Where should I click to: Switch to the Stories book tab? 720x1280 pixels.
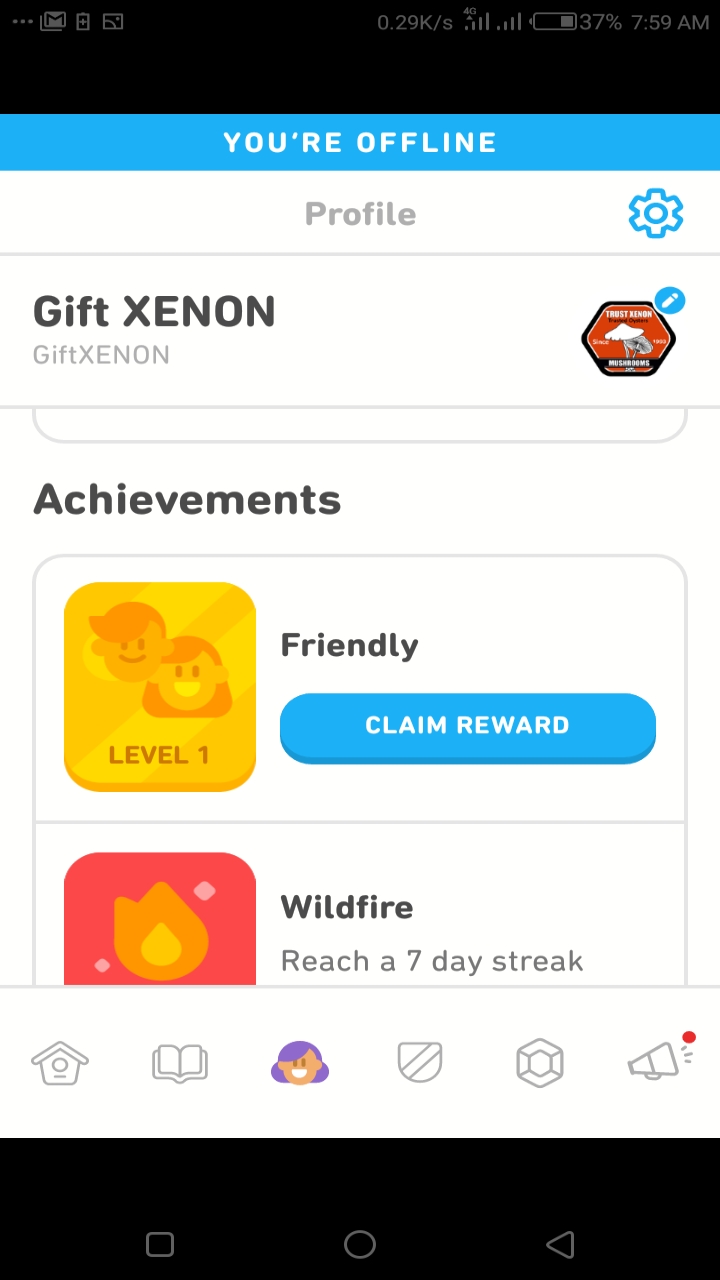point(180,1062)
